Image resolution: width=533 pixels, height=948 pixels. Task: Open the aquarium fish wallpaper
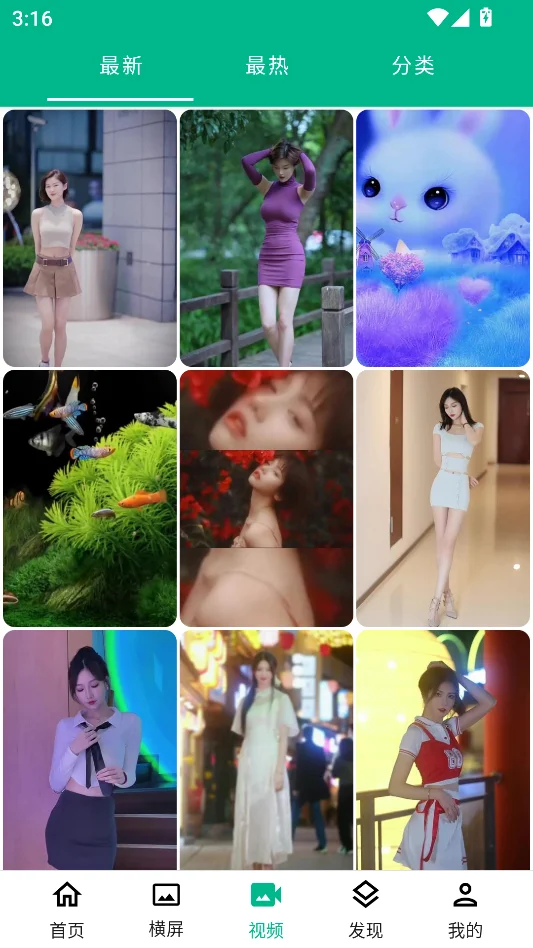tap(90, 498)
